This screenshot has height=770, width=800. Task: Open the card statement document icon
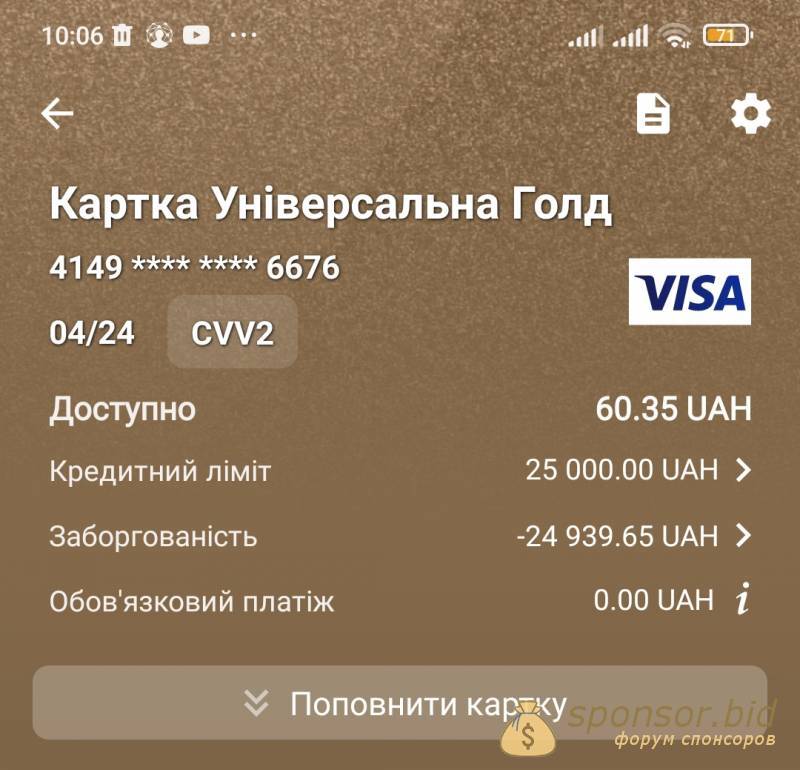click(654, 114)
